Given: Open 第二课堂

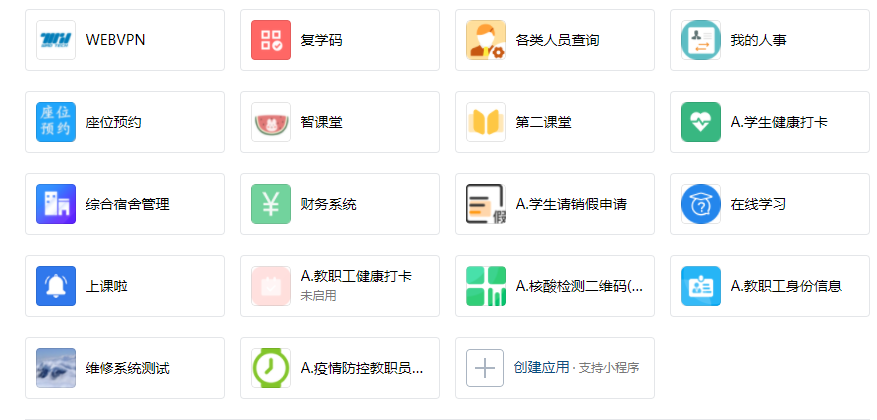Looking at the screenshot, I should pos(554,122).
